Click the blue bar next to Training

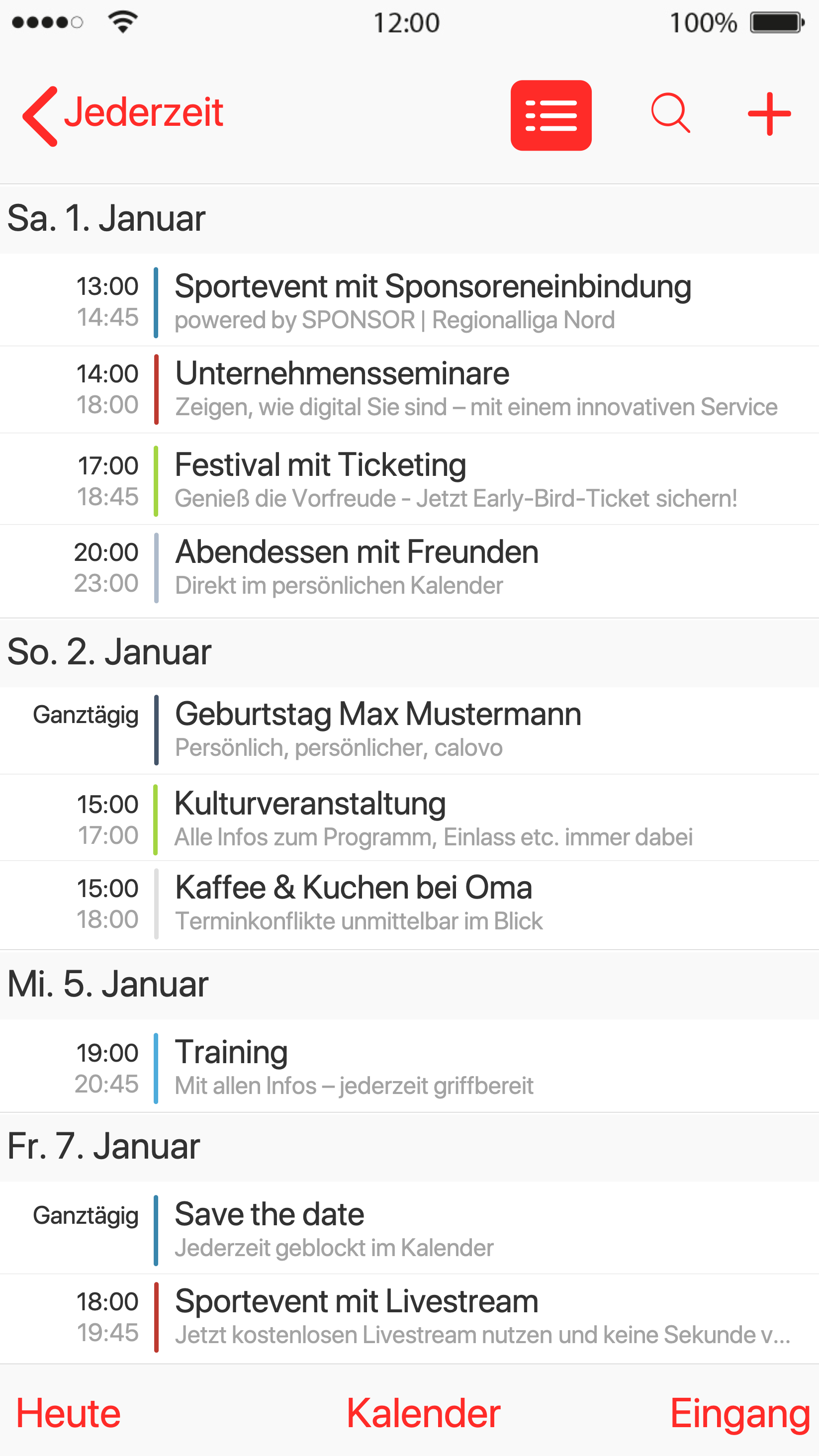tap(157, 1067)
